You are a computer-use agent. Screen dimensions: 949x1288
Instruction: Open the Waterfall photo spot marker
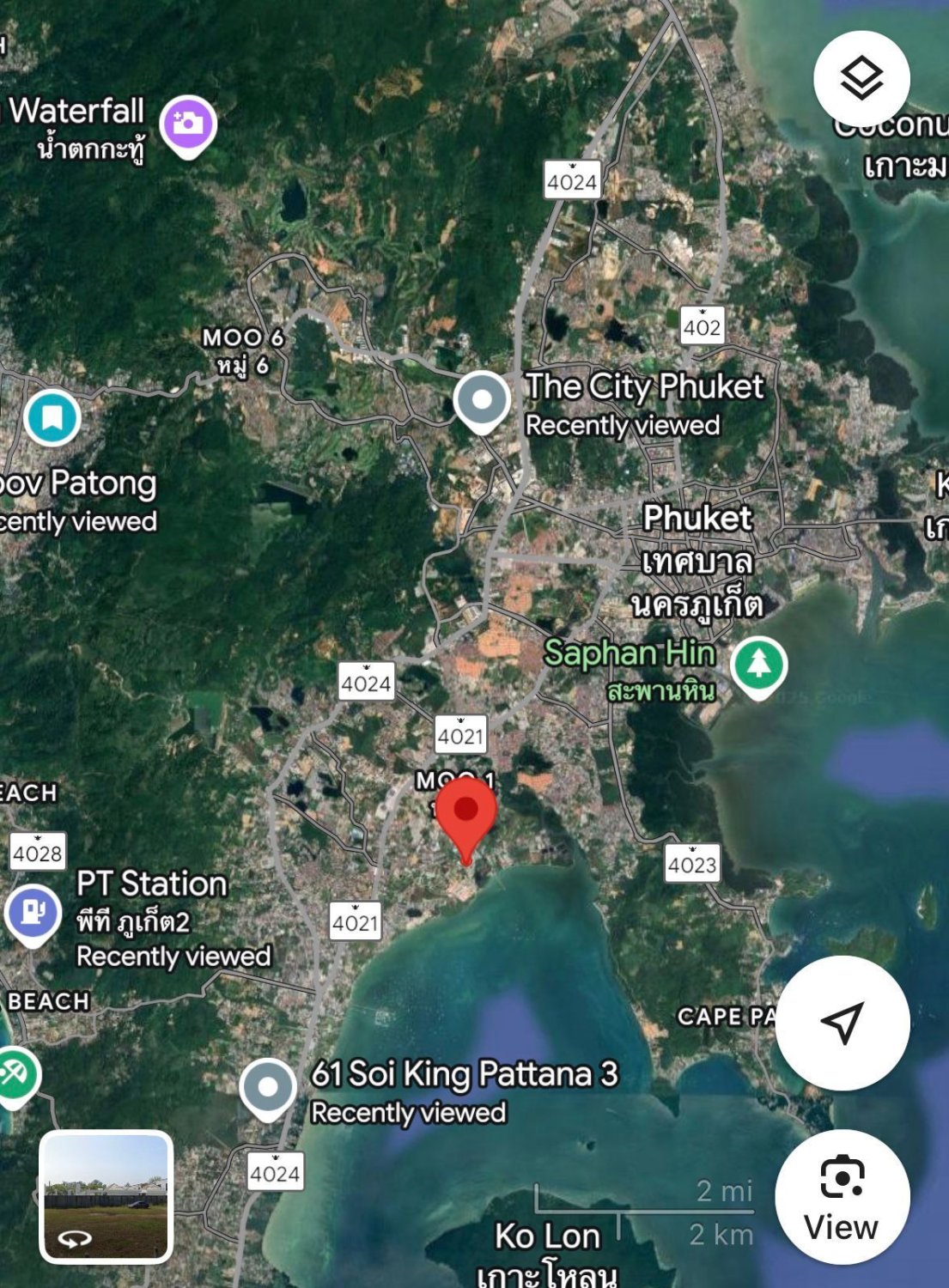188,125
